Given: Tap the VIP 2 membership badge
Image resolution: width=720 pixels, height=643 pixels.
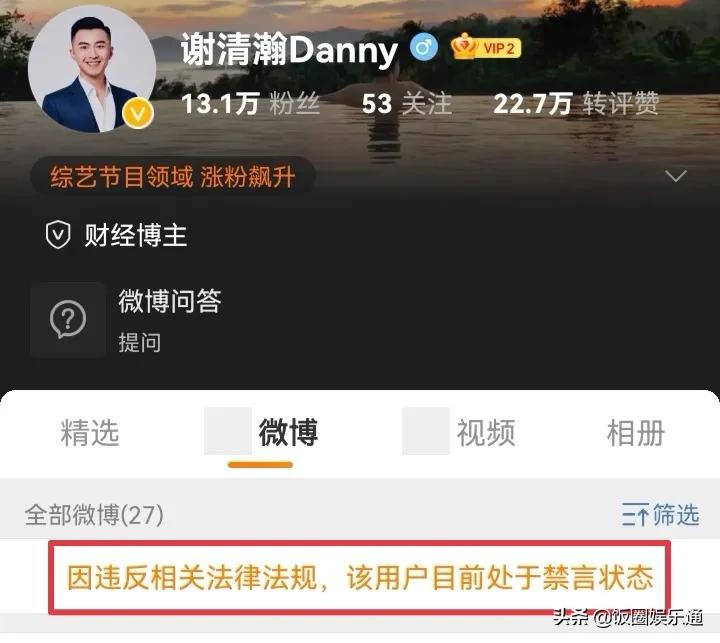Looking at the screenshot, I should pos(485,47).
